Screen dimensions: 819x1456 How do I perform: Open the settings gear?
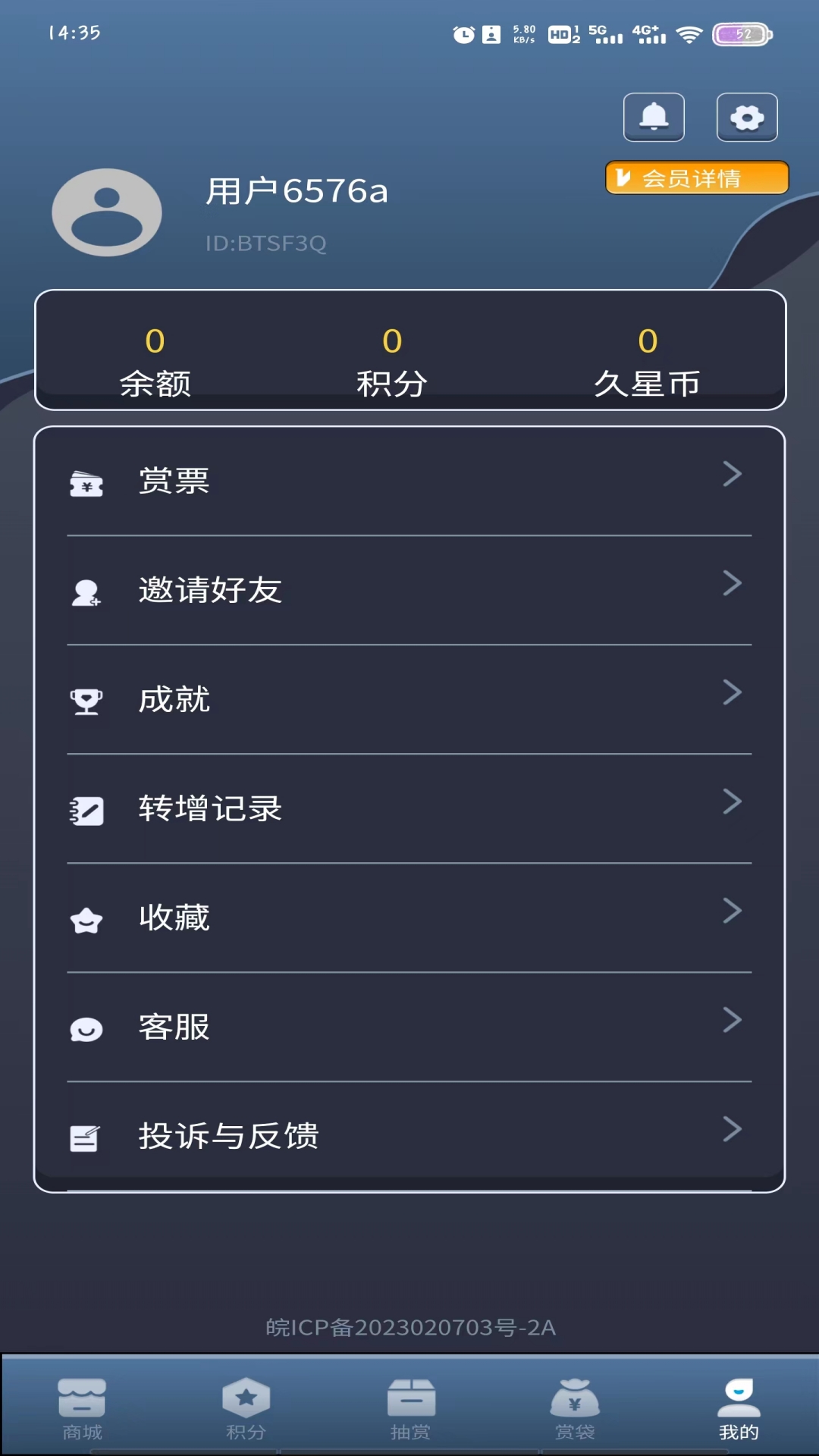pyautogui.click(x=747, y=118)
